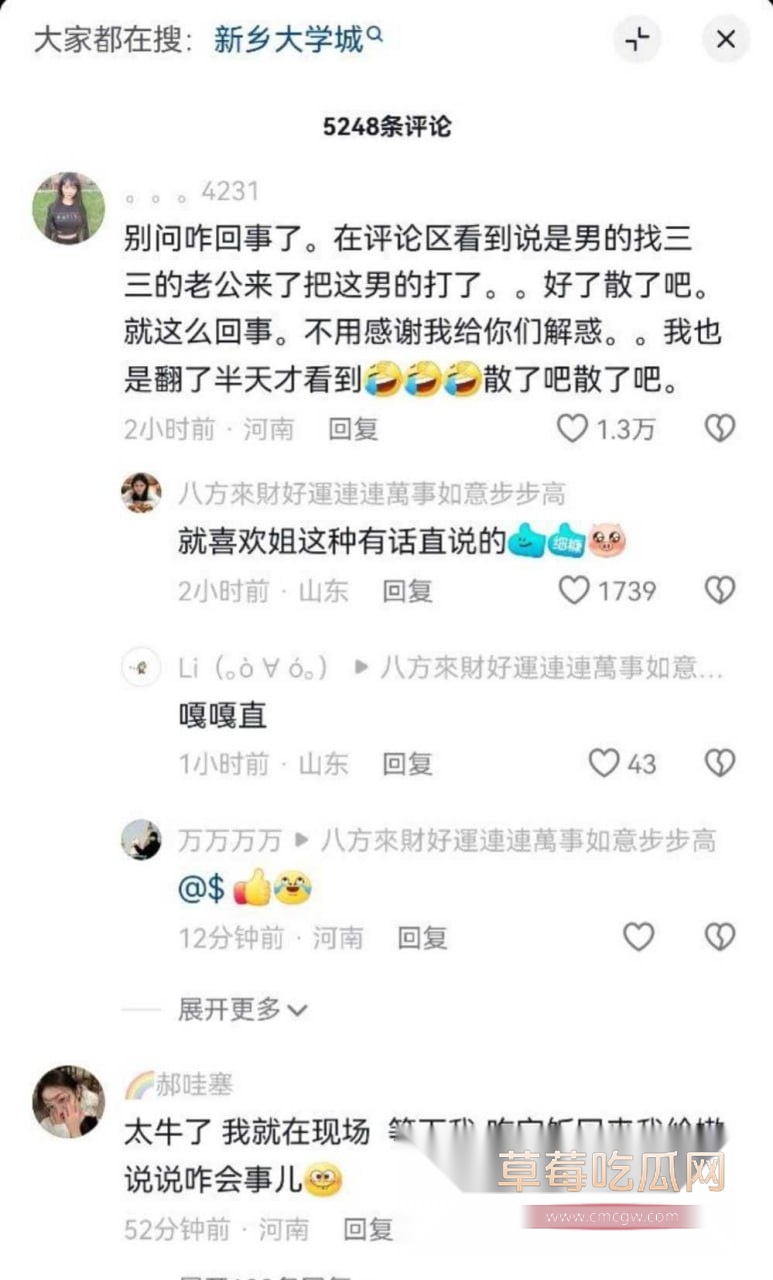Viewport: 773px width, 1280px height.
Task: Like the 嘎嘎直 comment
Action: [x=603, y=764]
